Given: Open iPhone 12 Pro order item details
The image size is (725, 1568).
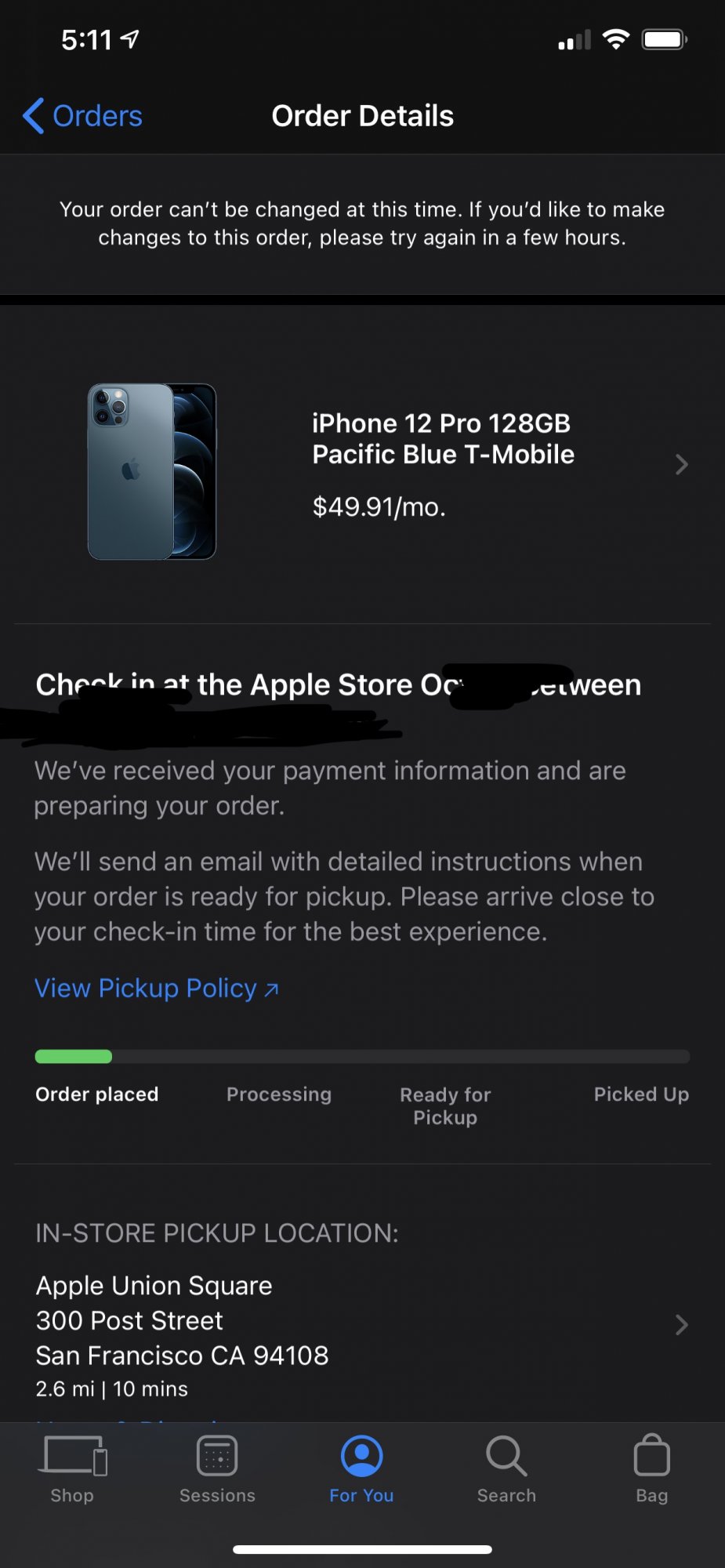Looking at the screenshot, I should [x=442, y=464].
